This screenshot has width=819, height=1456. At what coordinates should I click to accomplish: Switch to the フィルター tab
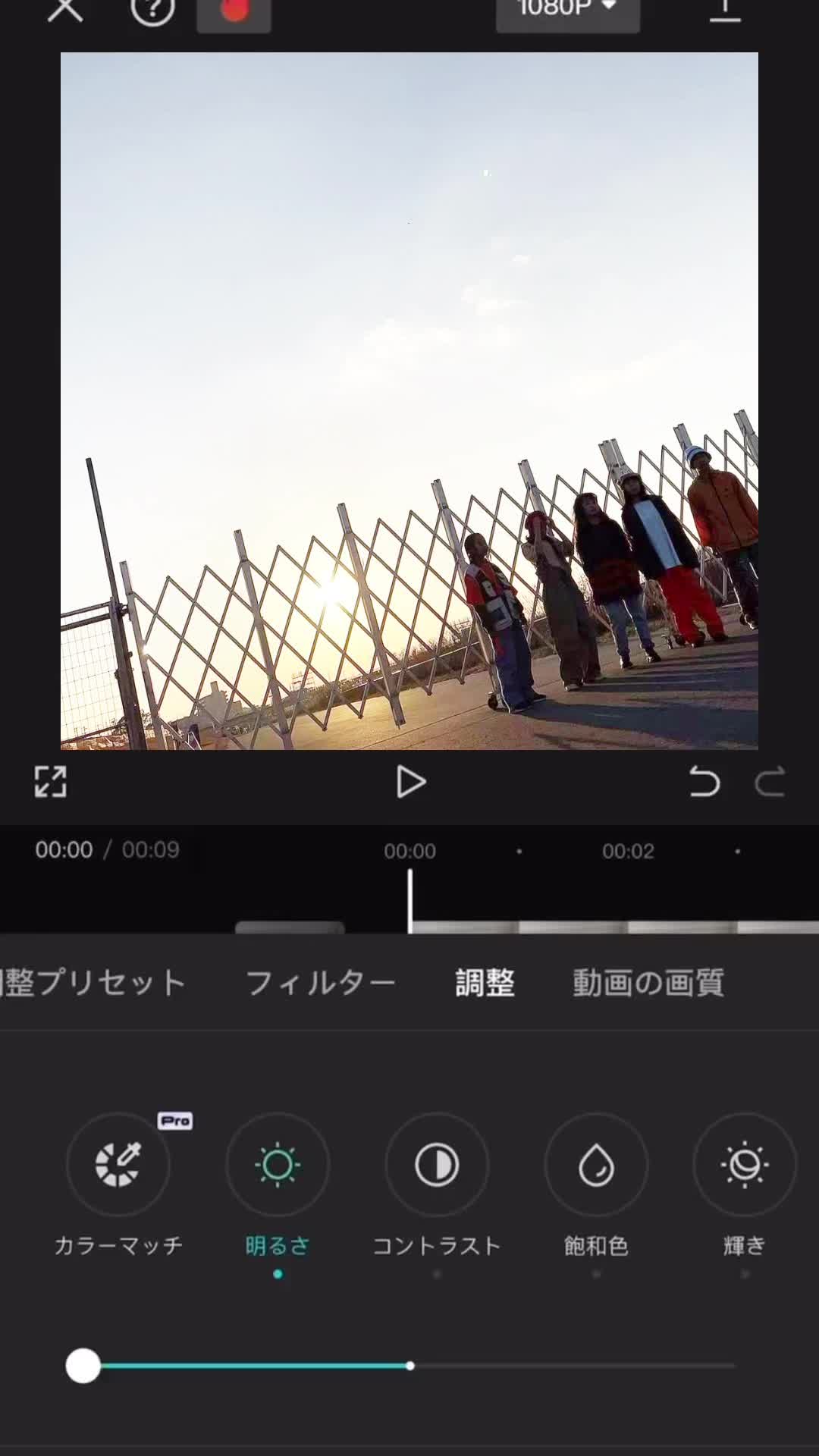[x=320, y=983]
